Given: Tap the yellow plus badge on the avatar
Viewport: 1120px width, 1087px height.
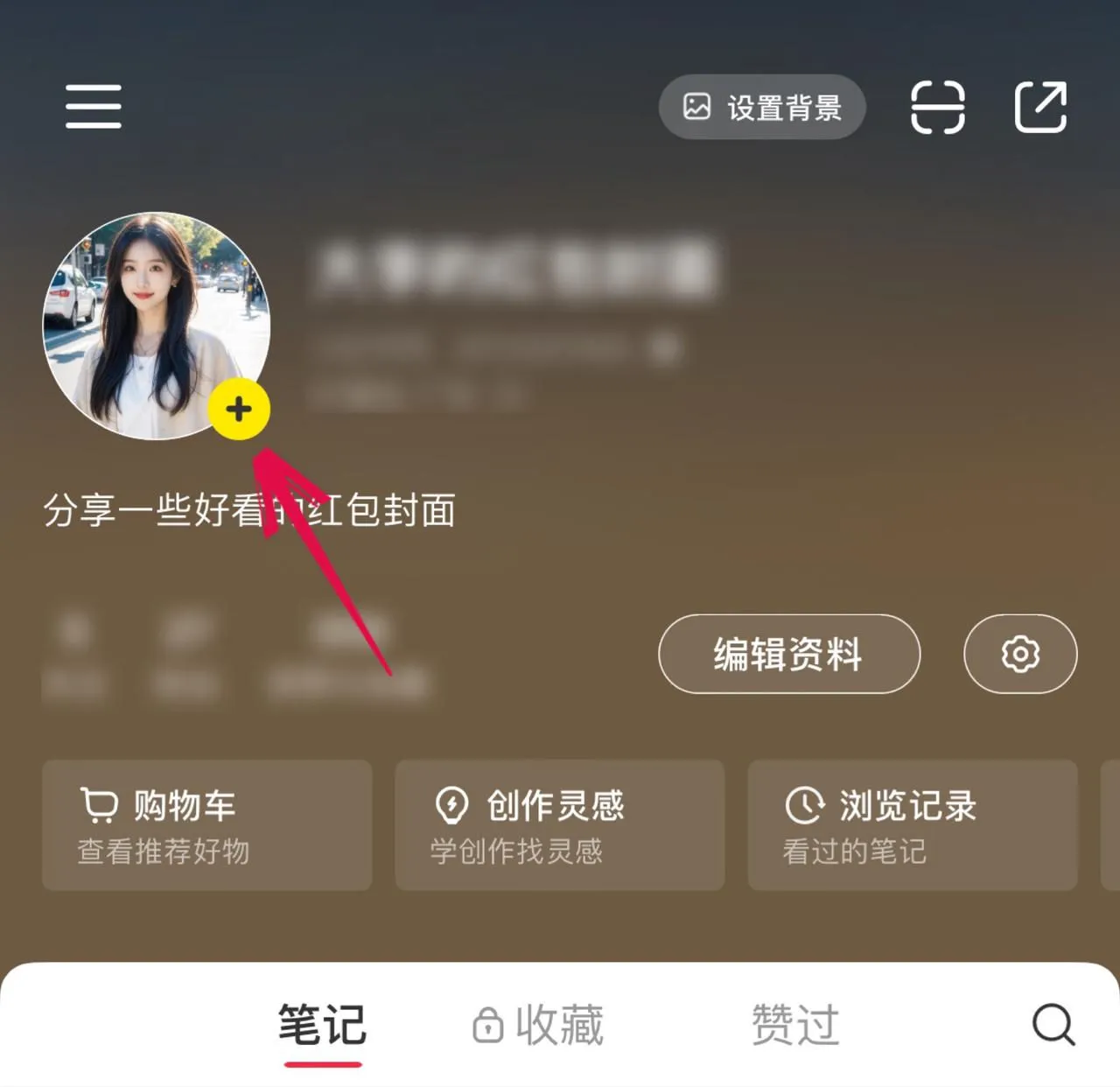Looking at the screenshot, I should [x=239, y=409].
